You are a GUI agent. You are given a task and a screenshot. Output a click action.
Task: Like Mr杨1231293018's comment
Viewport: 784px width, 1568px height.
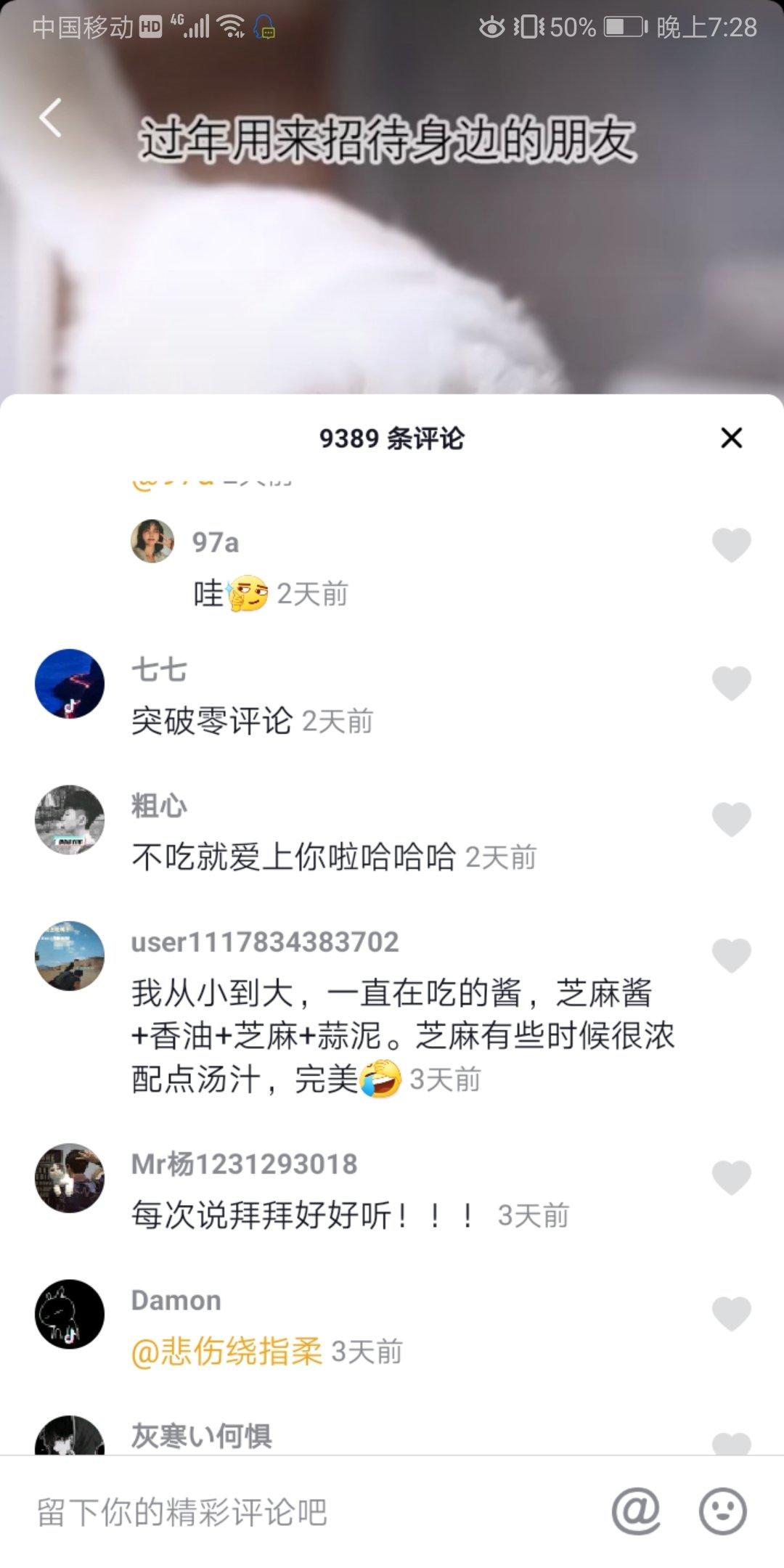731,1177
